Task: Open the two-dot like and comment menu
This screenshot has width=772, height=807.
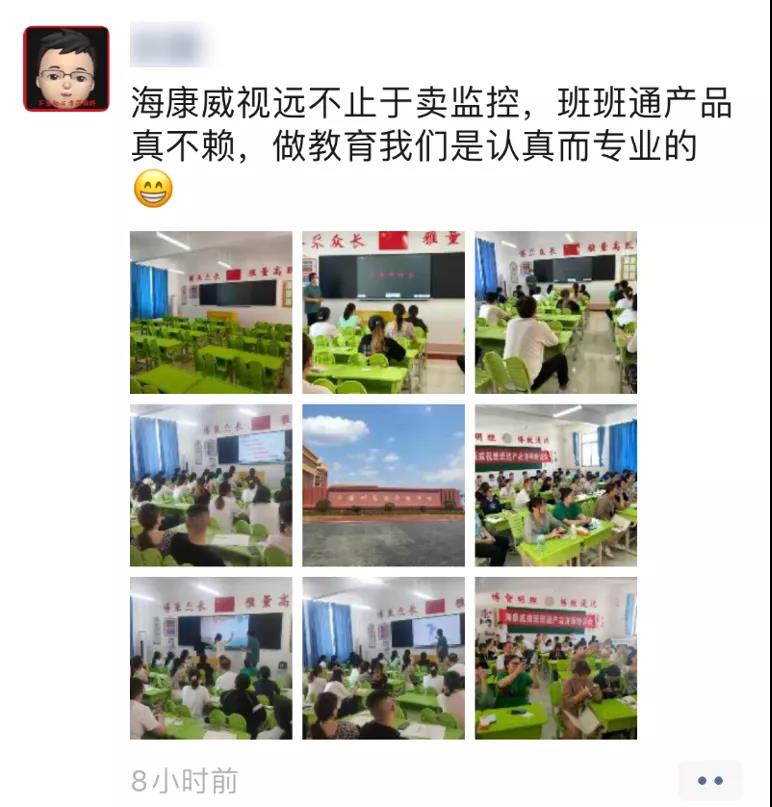Action: pyautogui.click(x=710, y=780)
